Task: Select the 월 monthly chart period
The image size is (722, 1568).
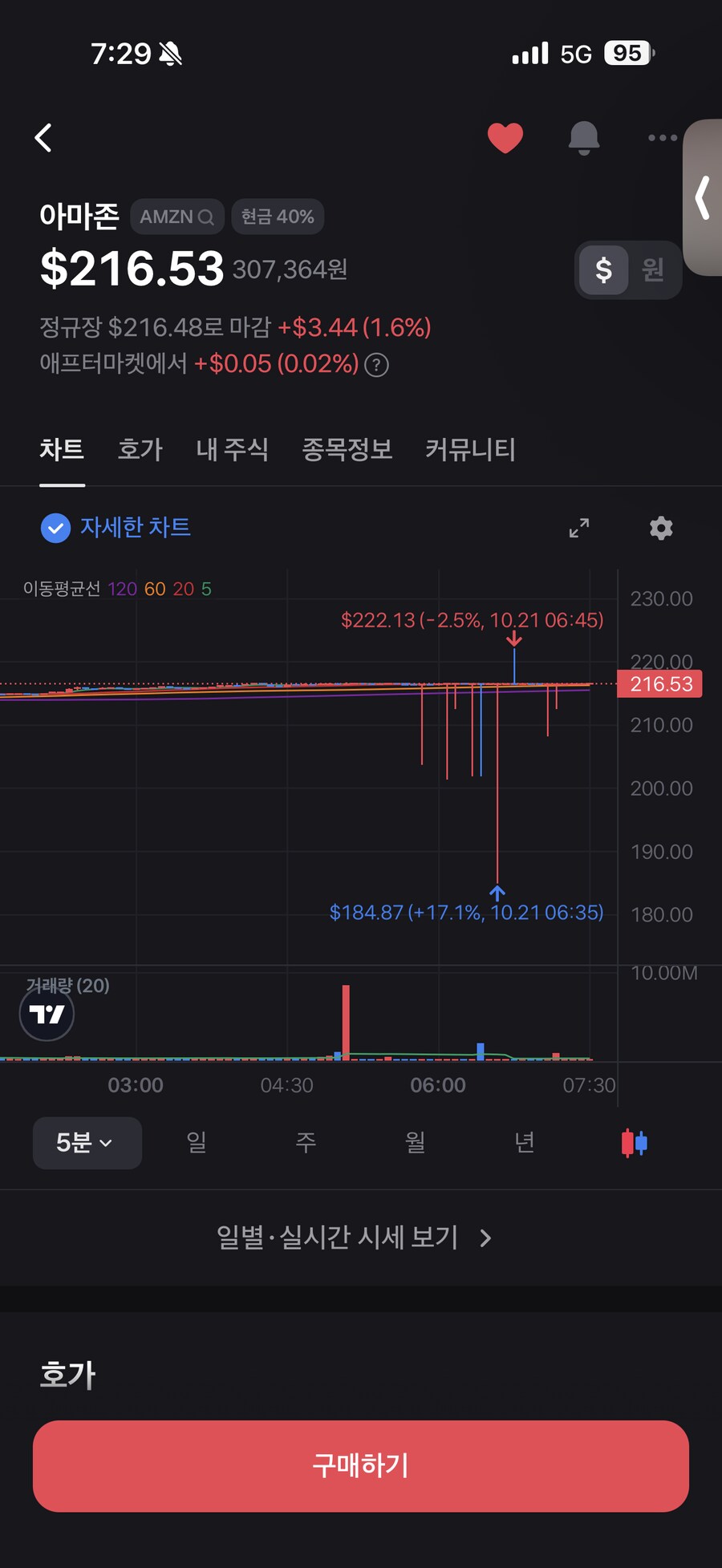Action: (414, 1143)
